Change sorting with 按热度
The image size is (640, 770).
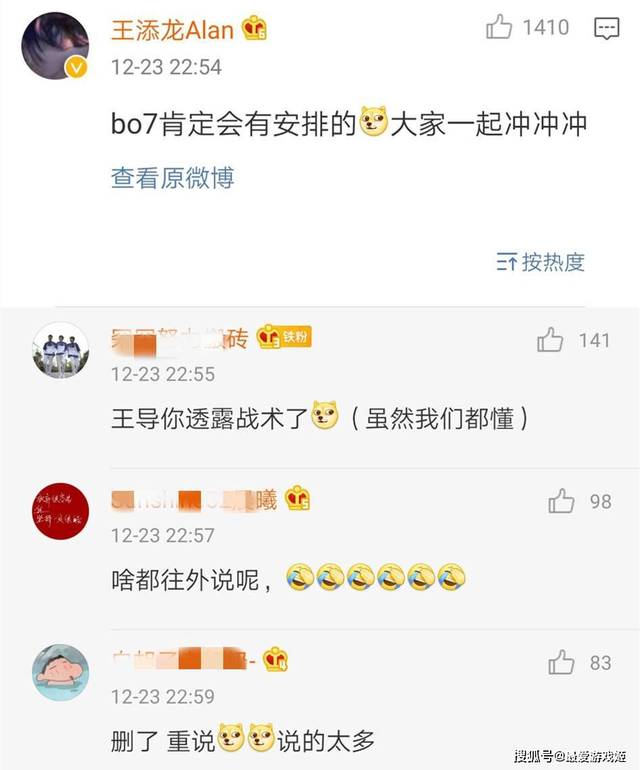(541, 263)
